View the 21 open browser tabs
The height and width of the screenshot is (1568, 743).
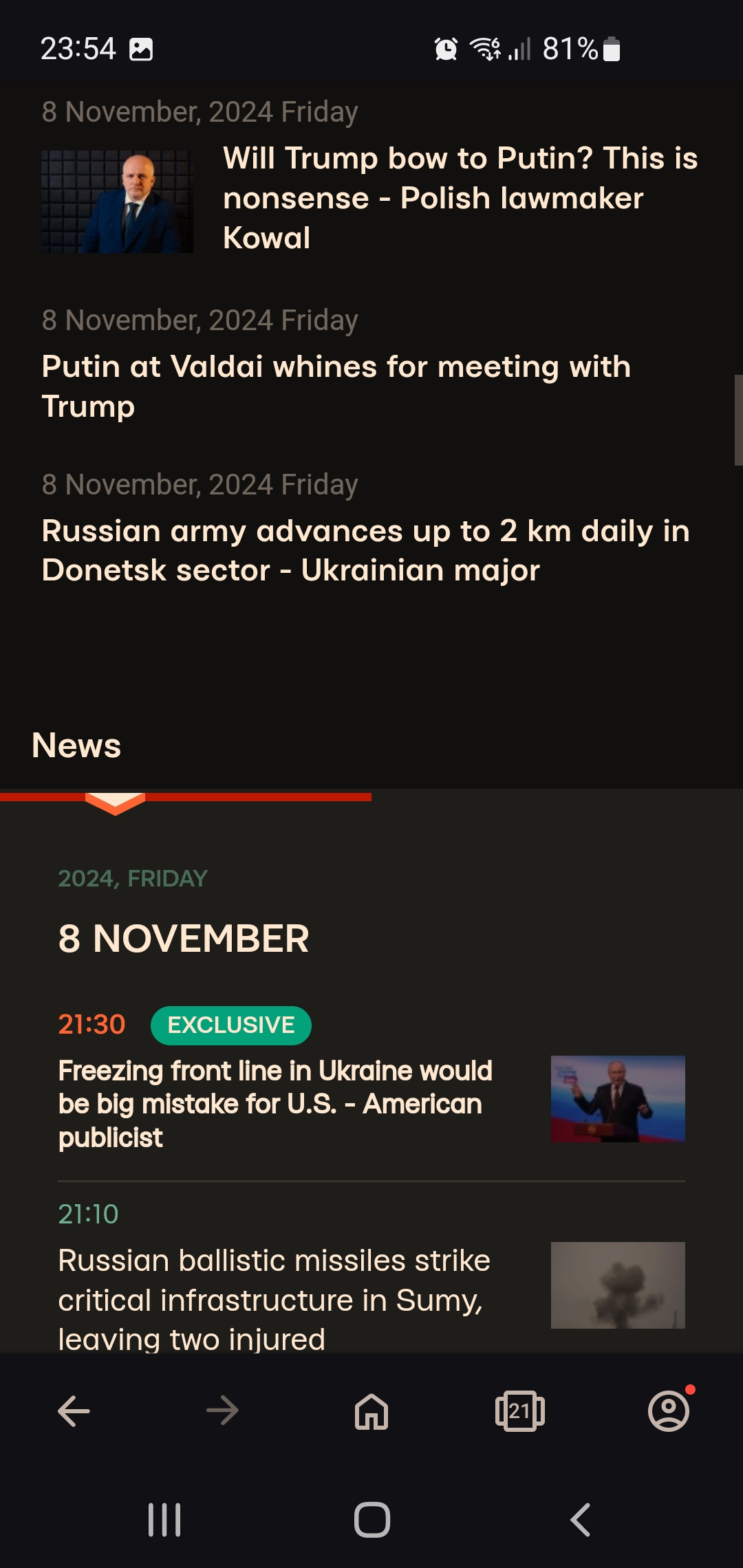coord(520,1411)
